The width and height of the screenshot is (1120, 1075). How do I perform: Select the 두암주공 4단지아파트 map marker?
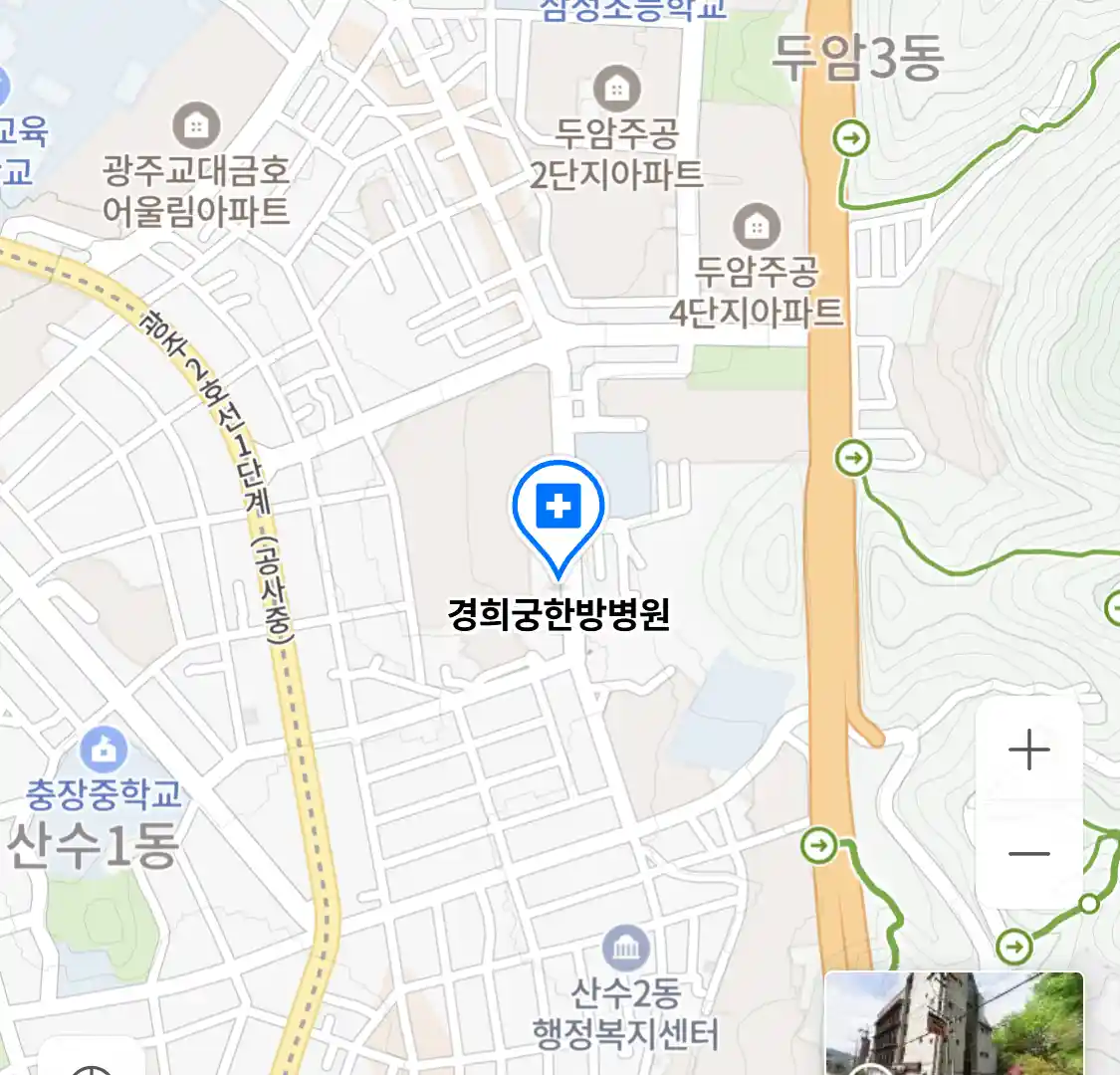point(757,227)
